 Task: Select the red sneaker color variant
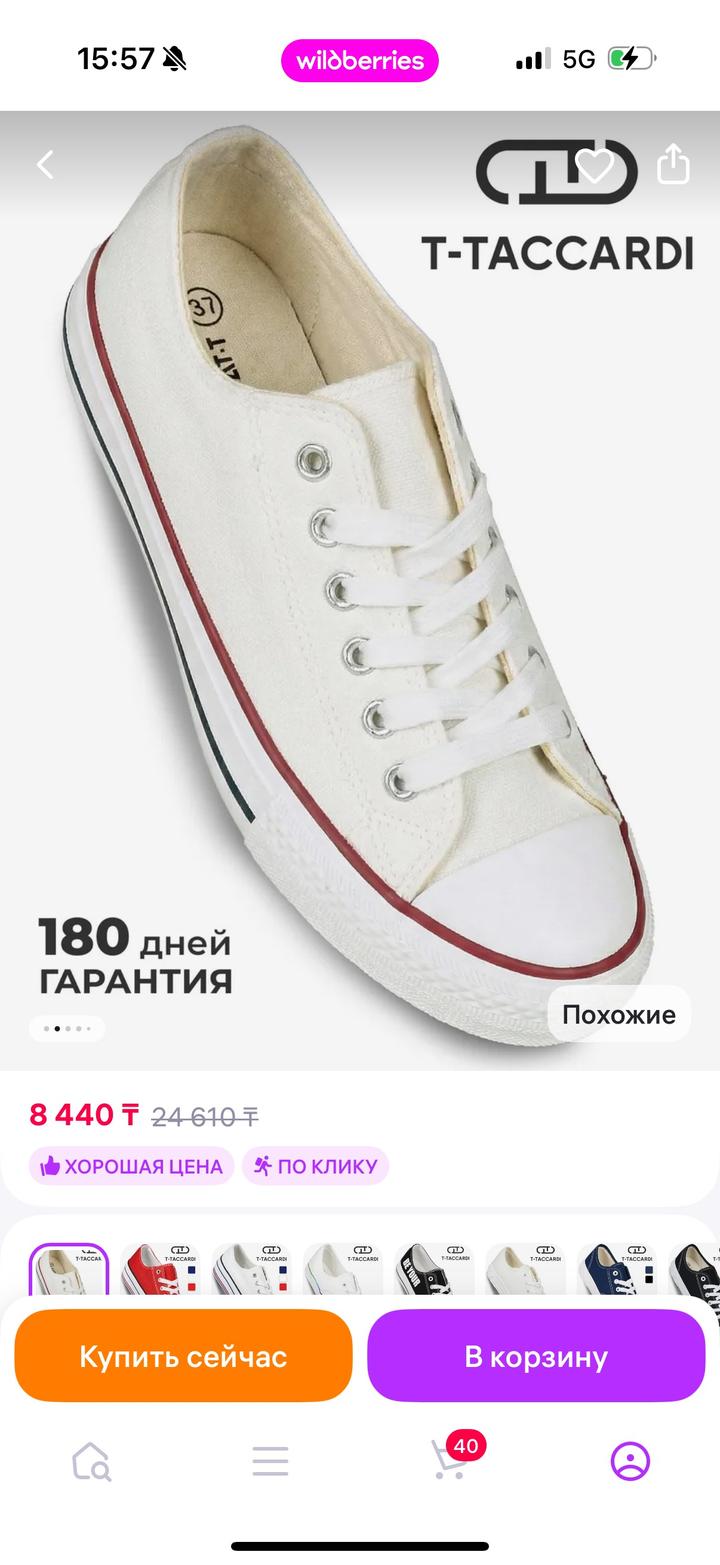click(159, 1270)
